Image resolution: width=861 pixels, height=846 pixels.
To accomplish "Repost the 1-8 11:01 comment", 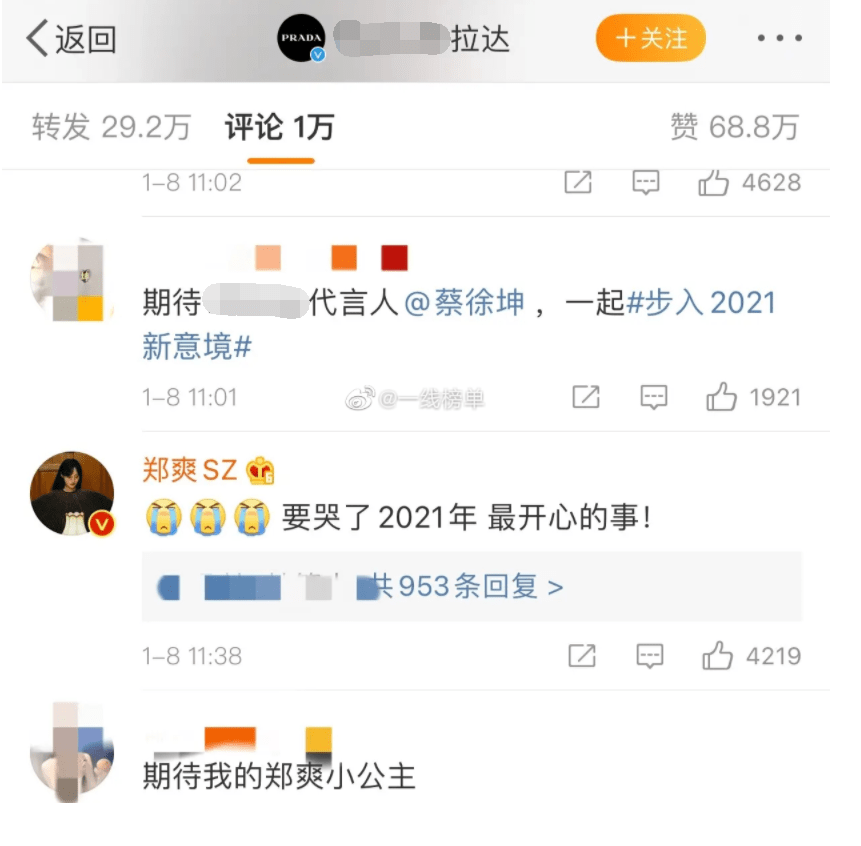I will [586, 397].
